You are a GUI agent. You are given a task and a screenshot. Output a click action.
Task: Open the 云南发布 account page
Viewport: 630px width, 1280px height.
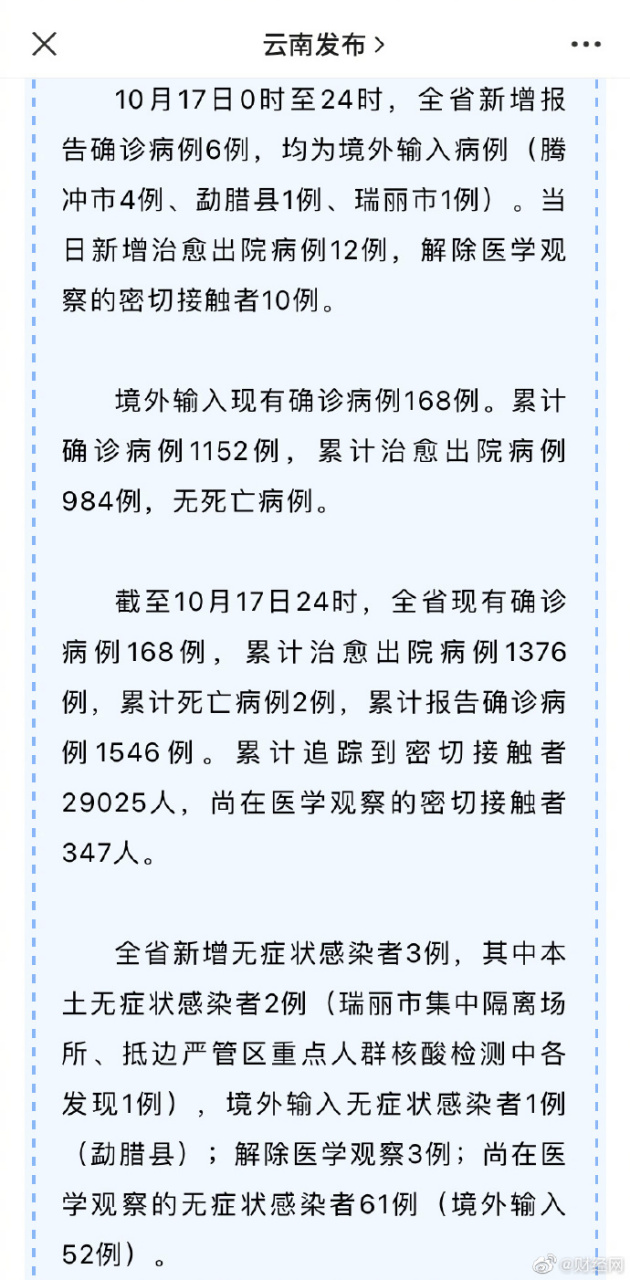point(323,44)
